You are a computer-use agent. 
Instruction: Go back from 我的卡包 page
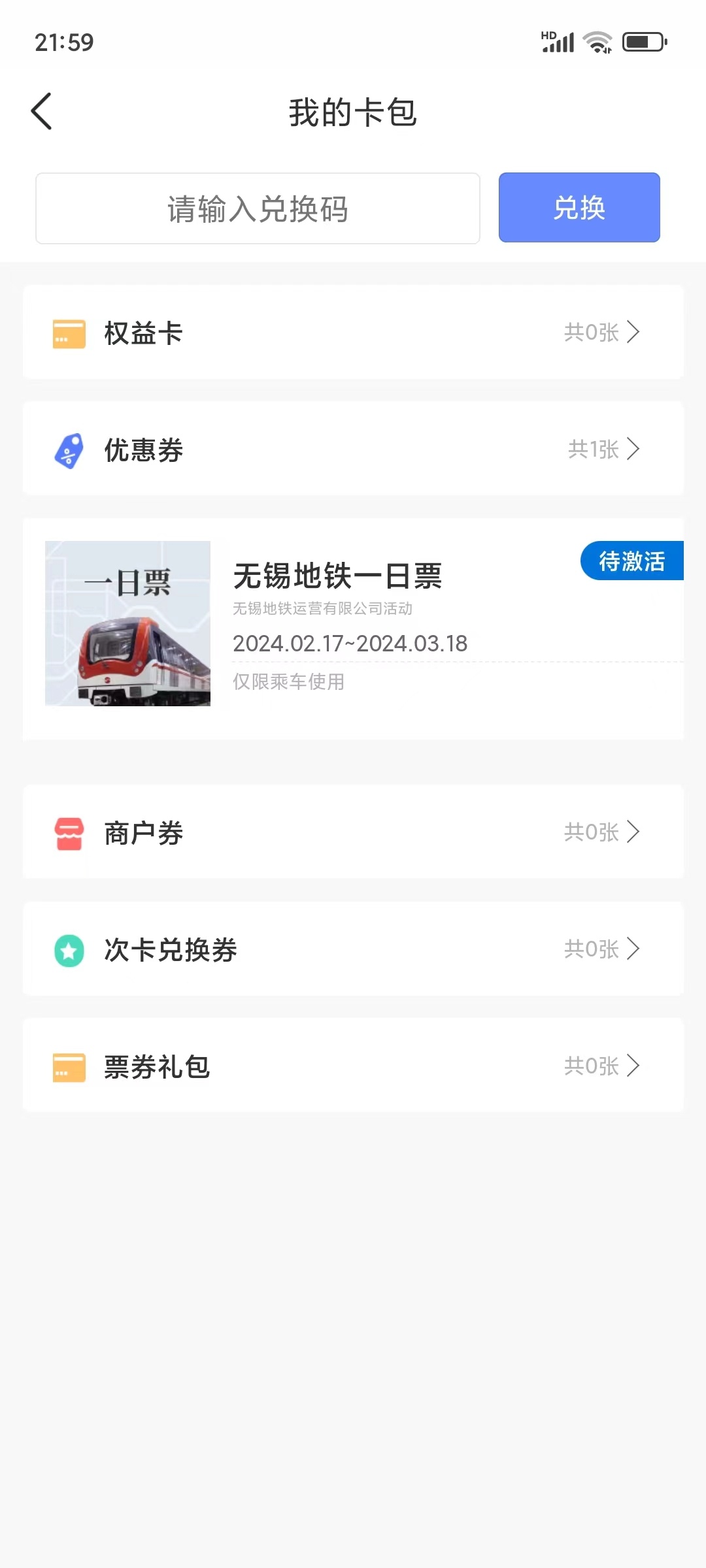[42, 112]
